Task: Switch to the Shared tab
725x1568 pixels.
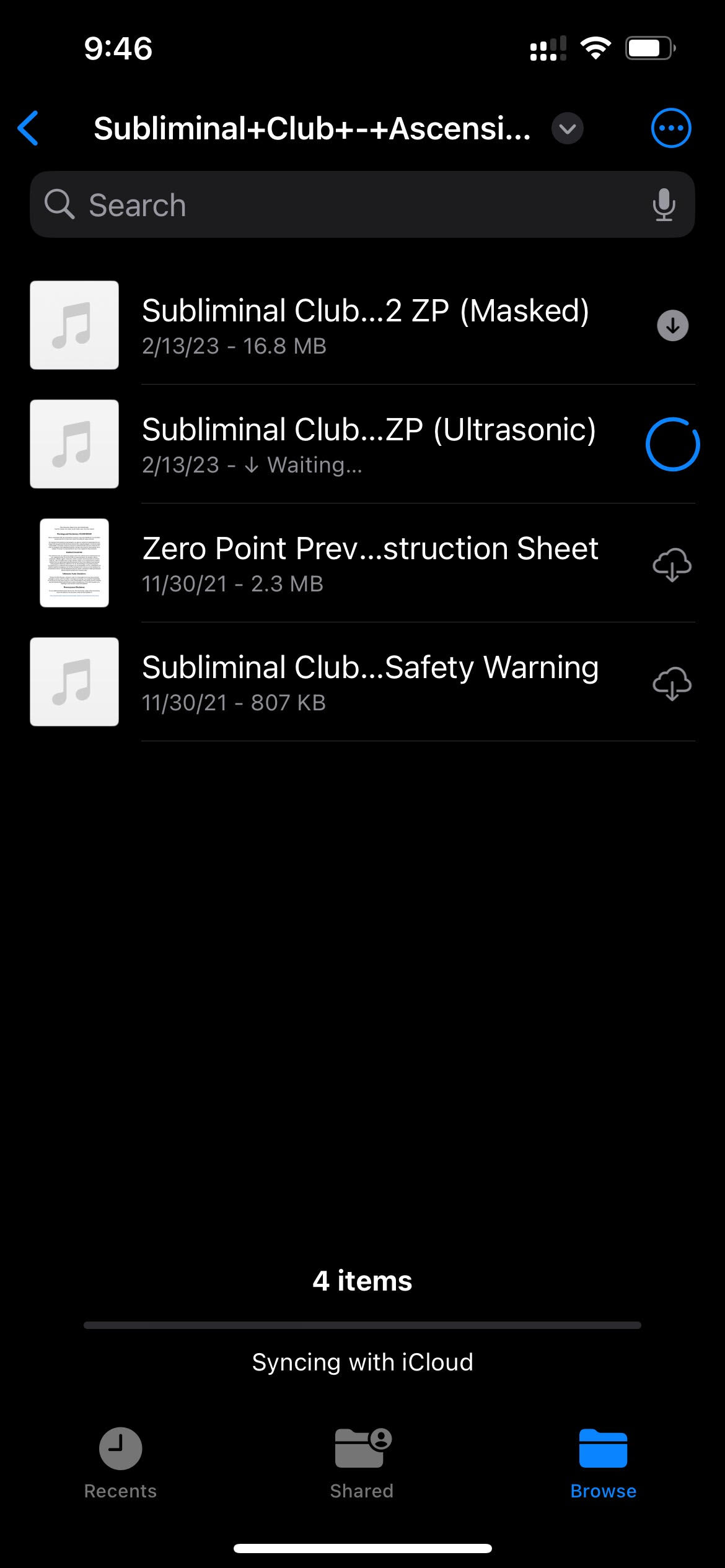Action: point(362,1463)
